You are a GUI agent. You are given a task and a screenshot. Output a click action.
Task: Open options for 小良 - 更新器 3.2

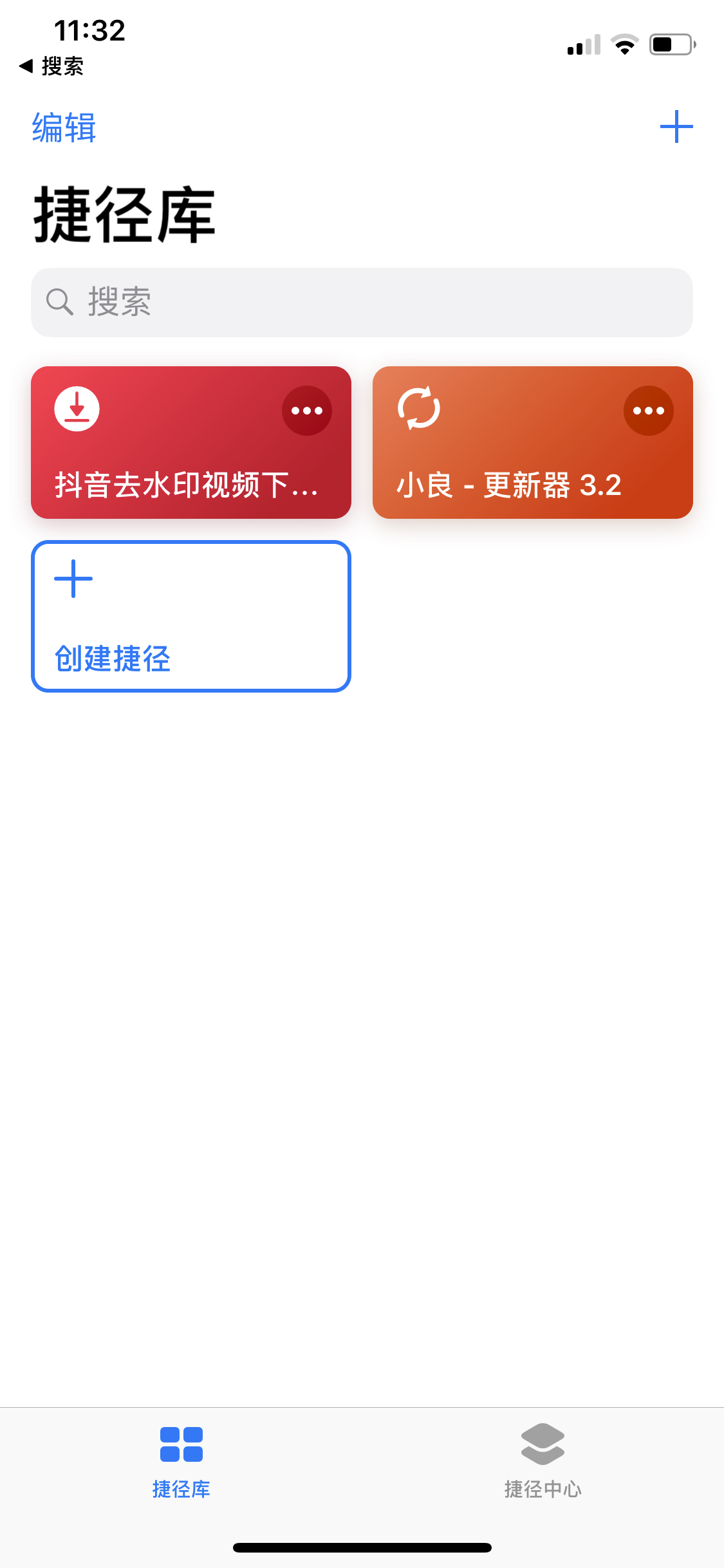tap(648, 411)
